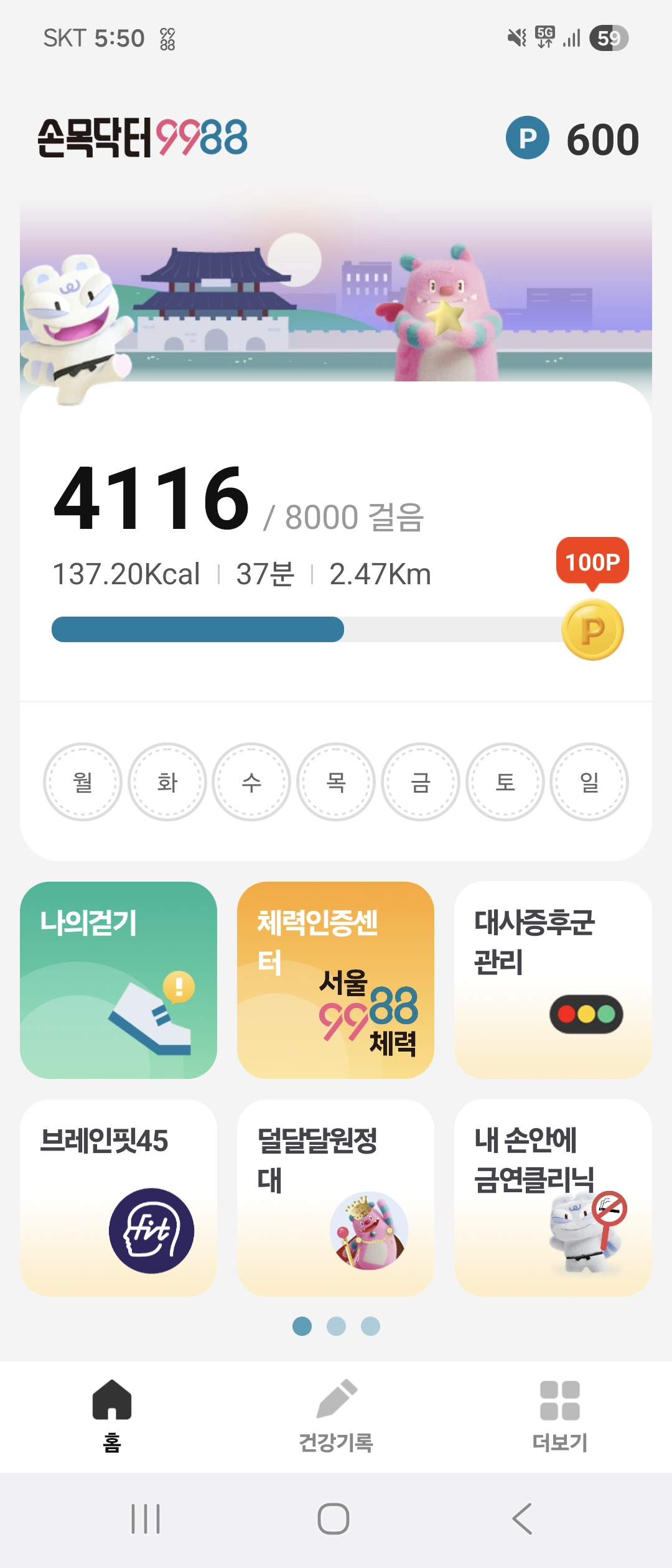Open recent apps from navigation bar
The width and height of the screenshot is (672, 1568).
click(x=146, y=1519)
